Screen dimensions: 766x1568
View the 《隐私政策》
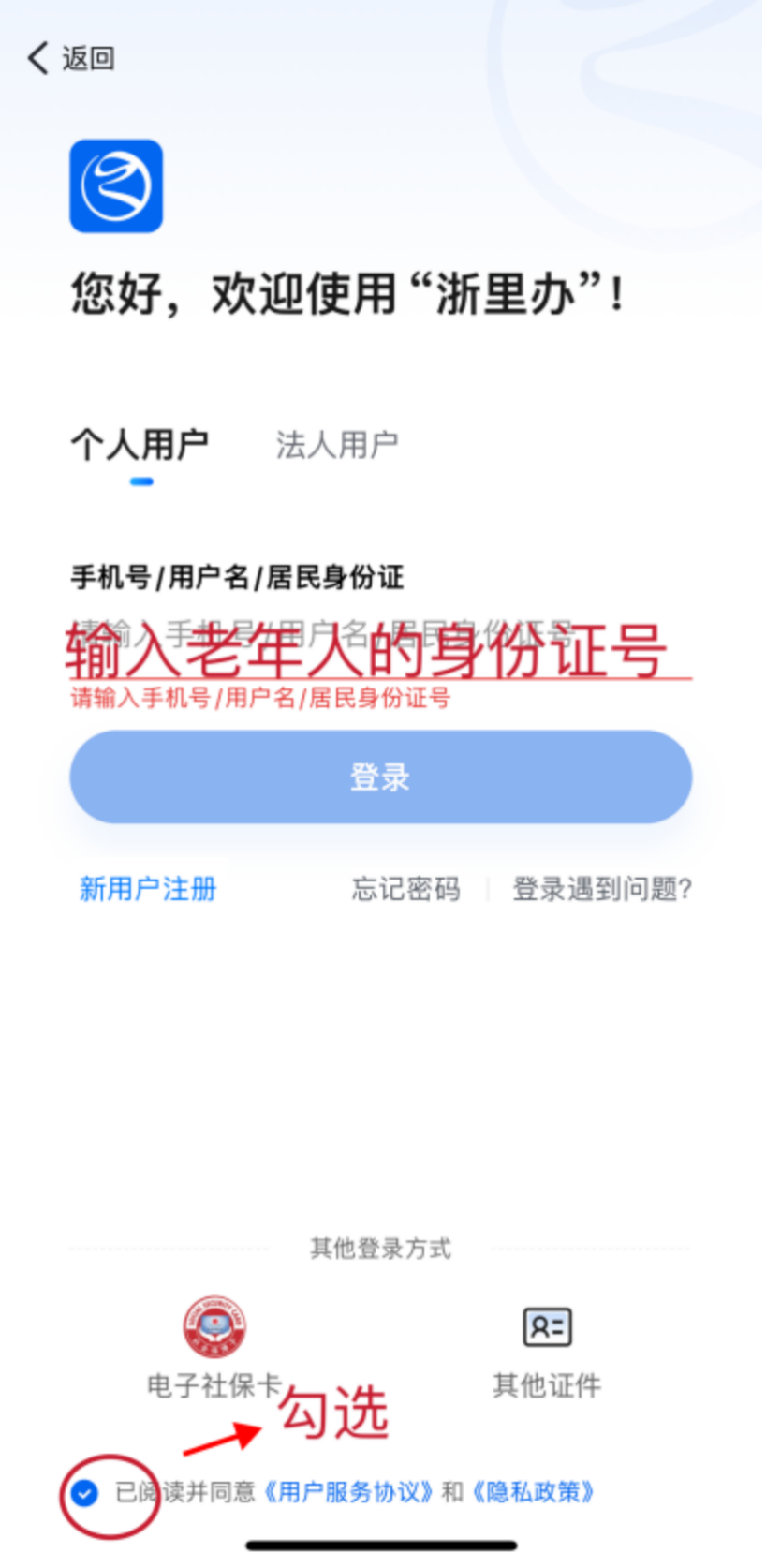coord(533,1491)
